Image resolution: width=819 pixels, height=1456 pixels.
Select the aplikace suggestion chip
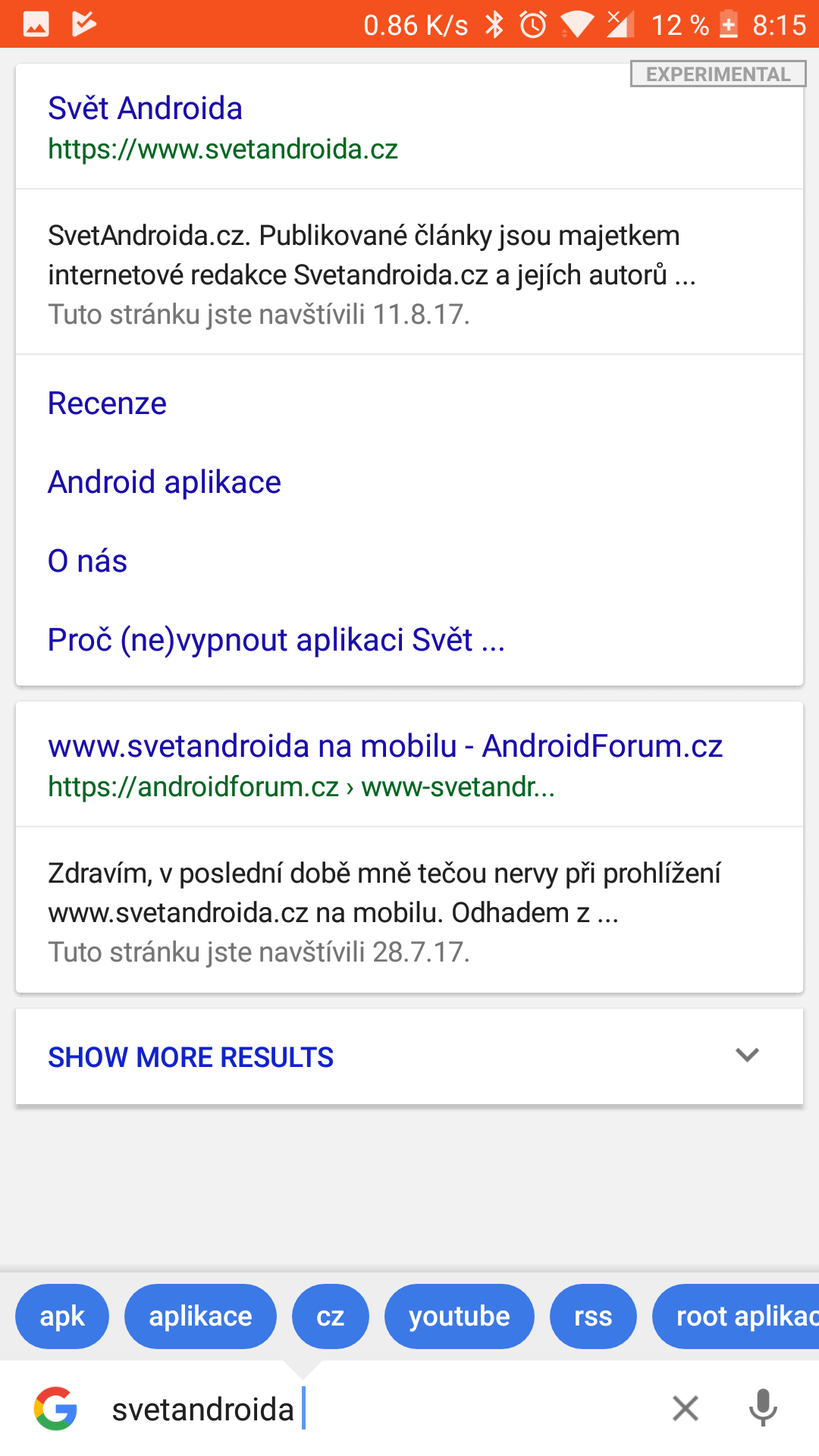[x=200, y=1316]
